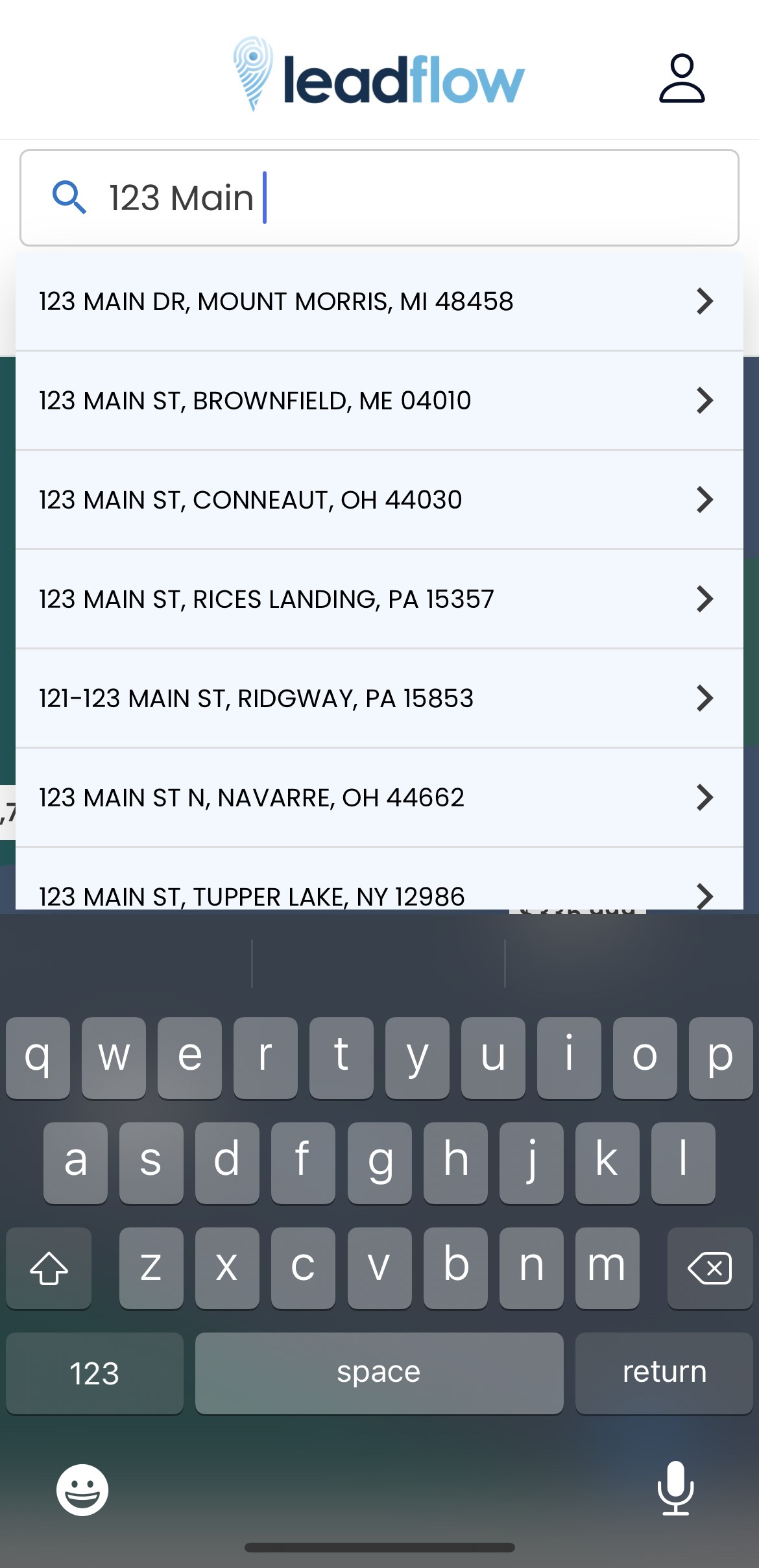Tap the backspace key on the keyboard
759x1568 pixels.
(710, 1268)
